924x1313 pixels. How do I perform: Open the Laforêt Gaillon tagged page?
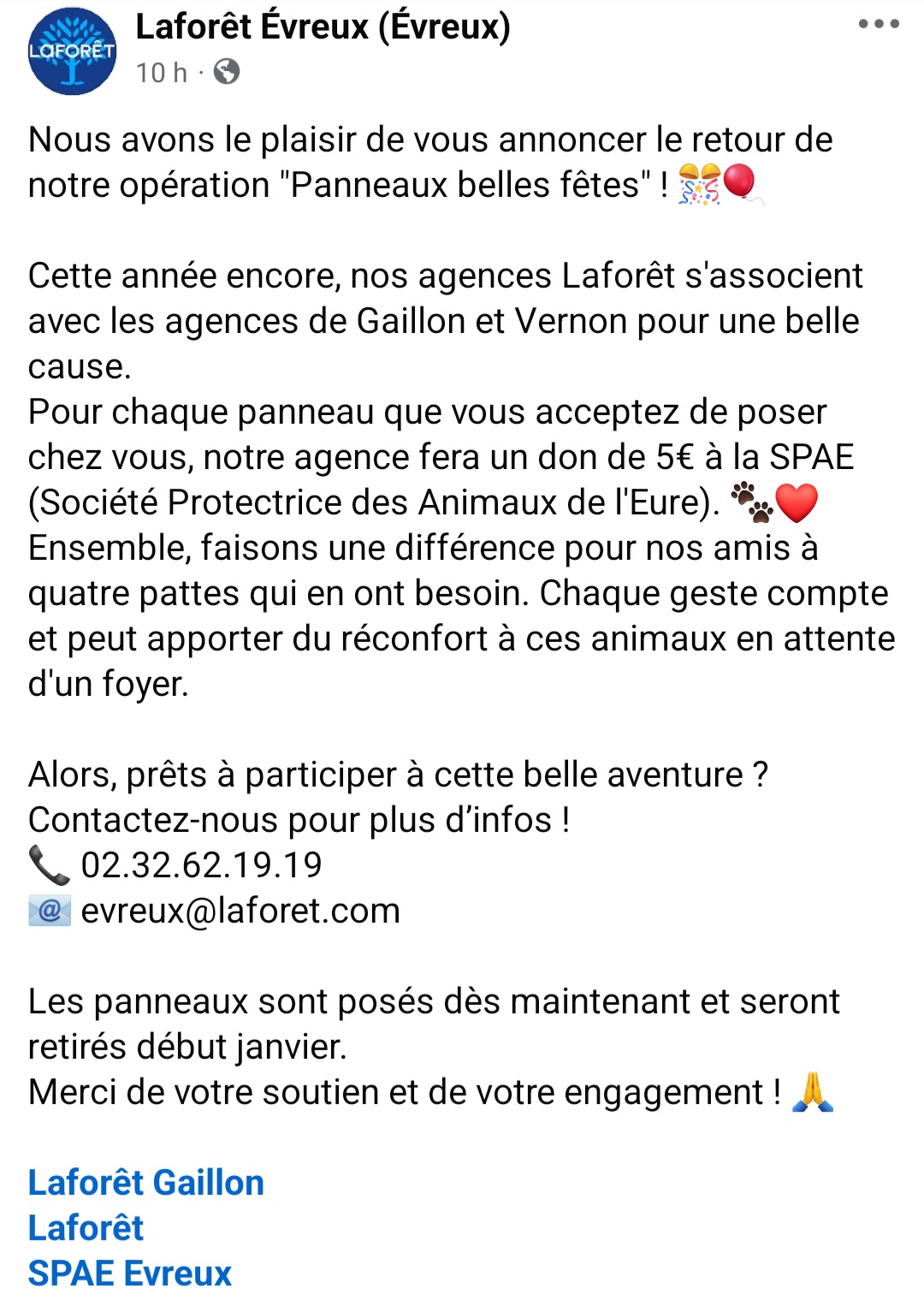(145, 1183)
